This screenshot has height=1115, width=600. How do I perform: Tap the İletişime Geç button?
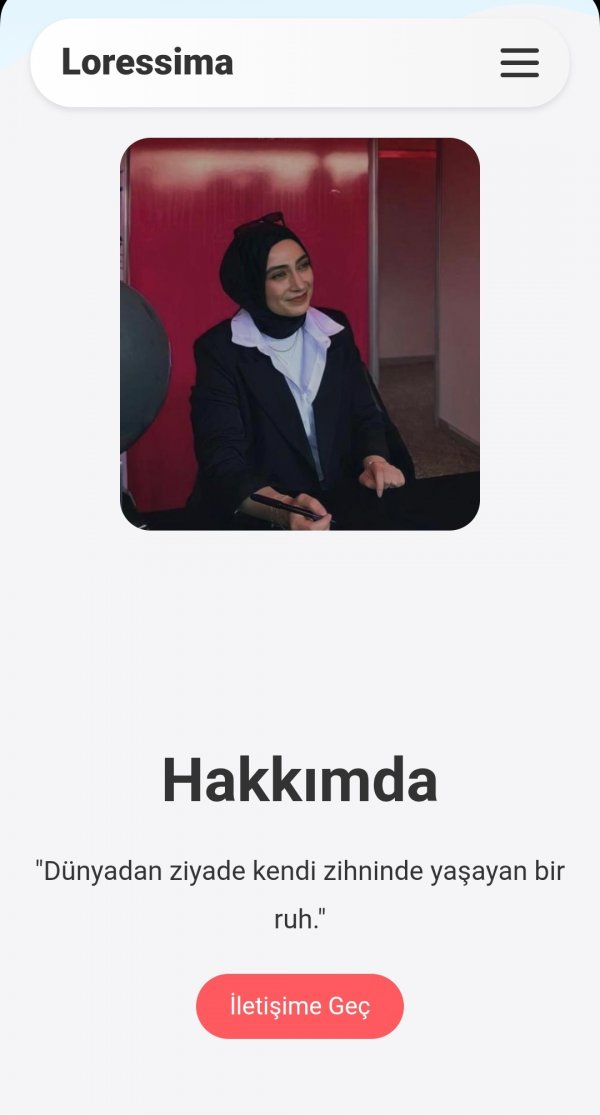[300, 1006]
